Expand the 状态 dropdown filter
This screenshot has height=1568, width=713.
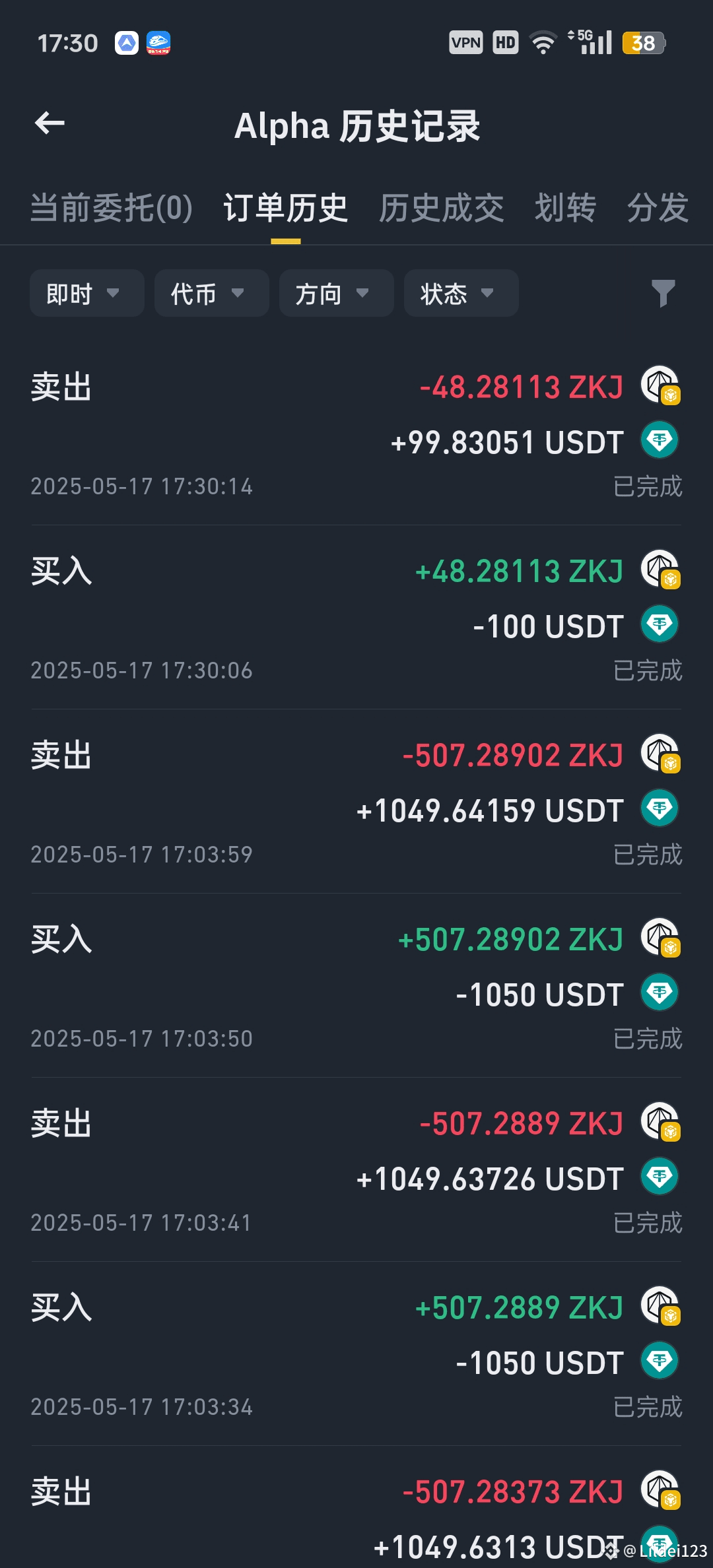tap(461, 294)
